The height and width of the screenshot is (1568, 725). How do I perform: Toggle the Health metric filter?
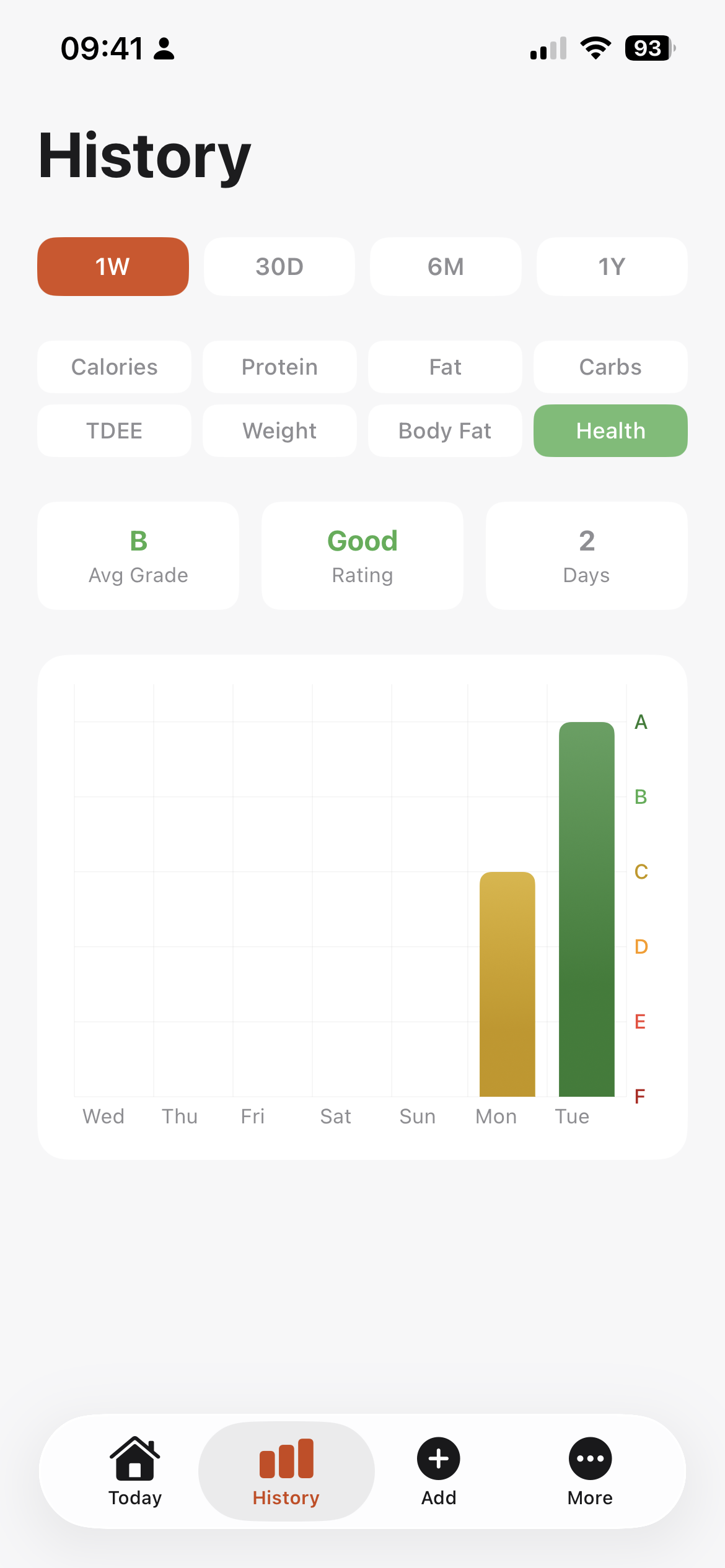coord(610,430)
